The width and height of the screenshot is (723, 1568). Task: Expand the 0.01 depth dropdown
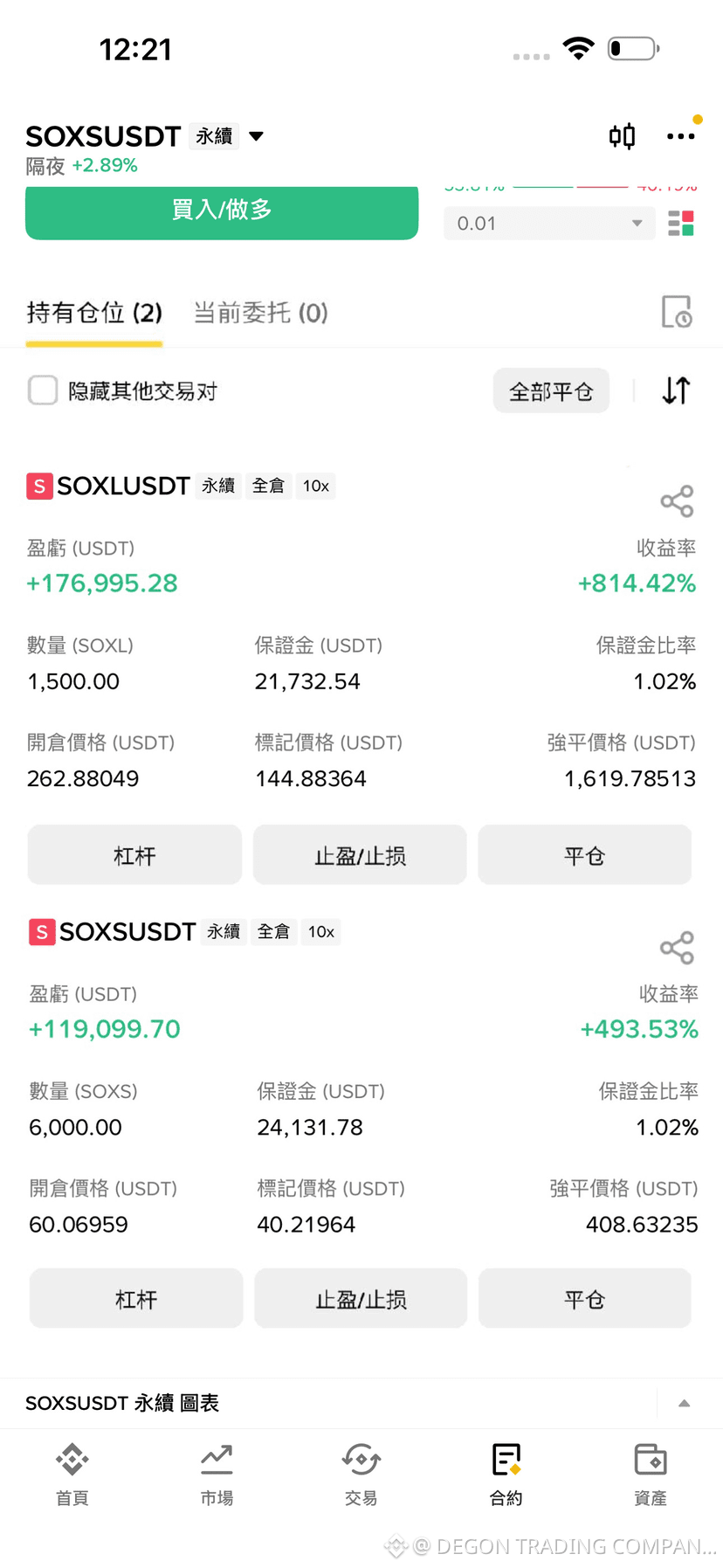click(549, 224)
